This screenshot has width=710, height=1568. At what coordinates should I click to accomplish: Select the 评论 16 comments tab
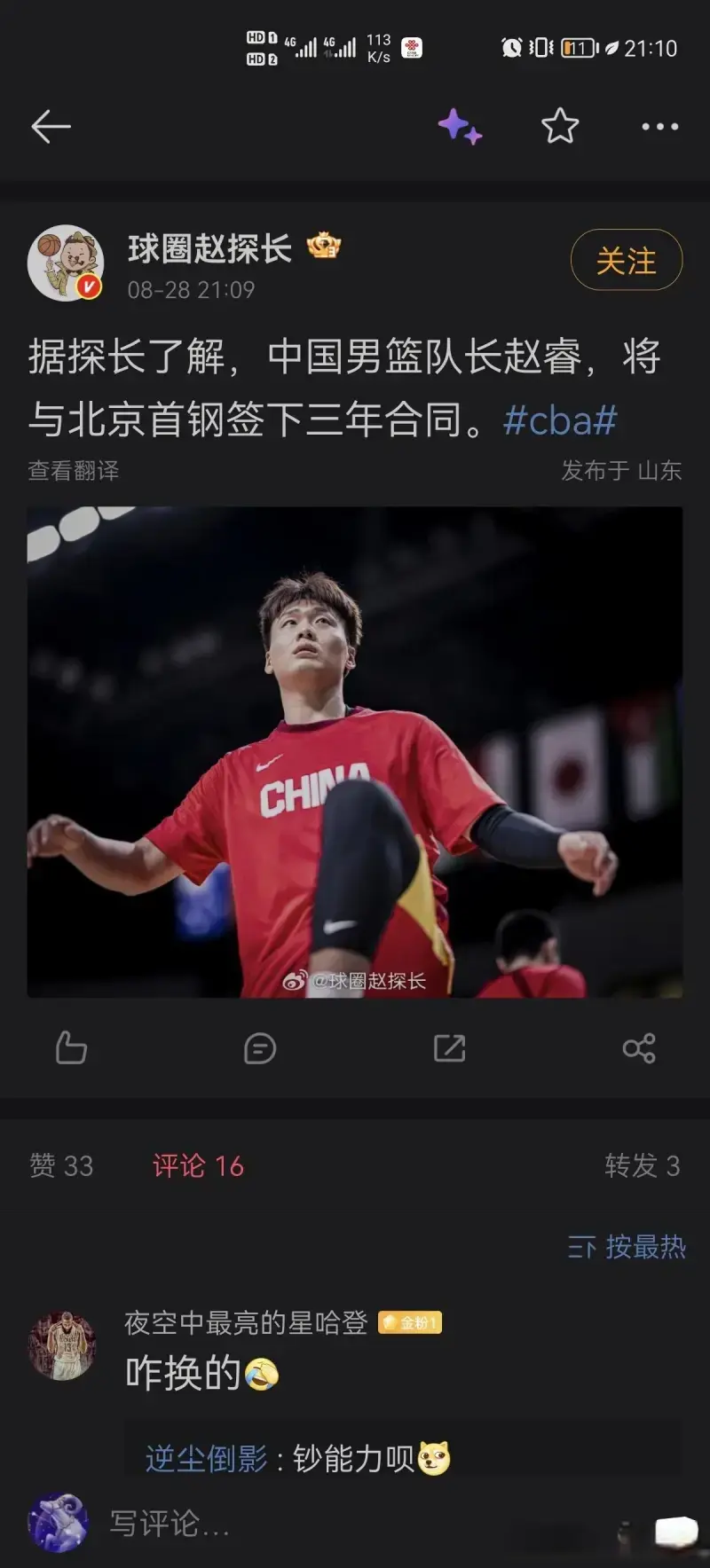198,1165
